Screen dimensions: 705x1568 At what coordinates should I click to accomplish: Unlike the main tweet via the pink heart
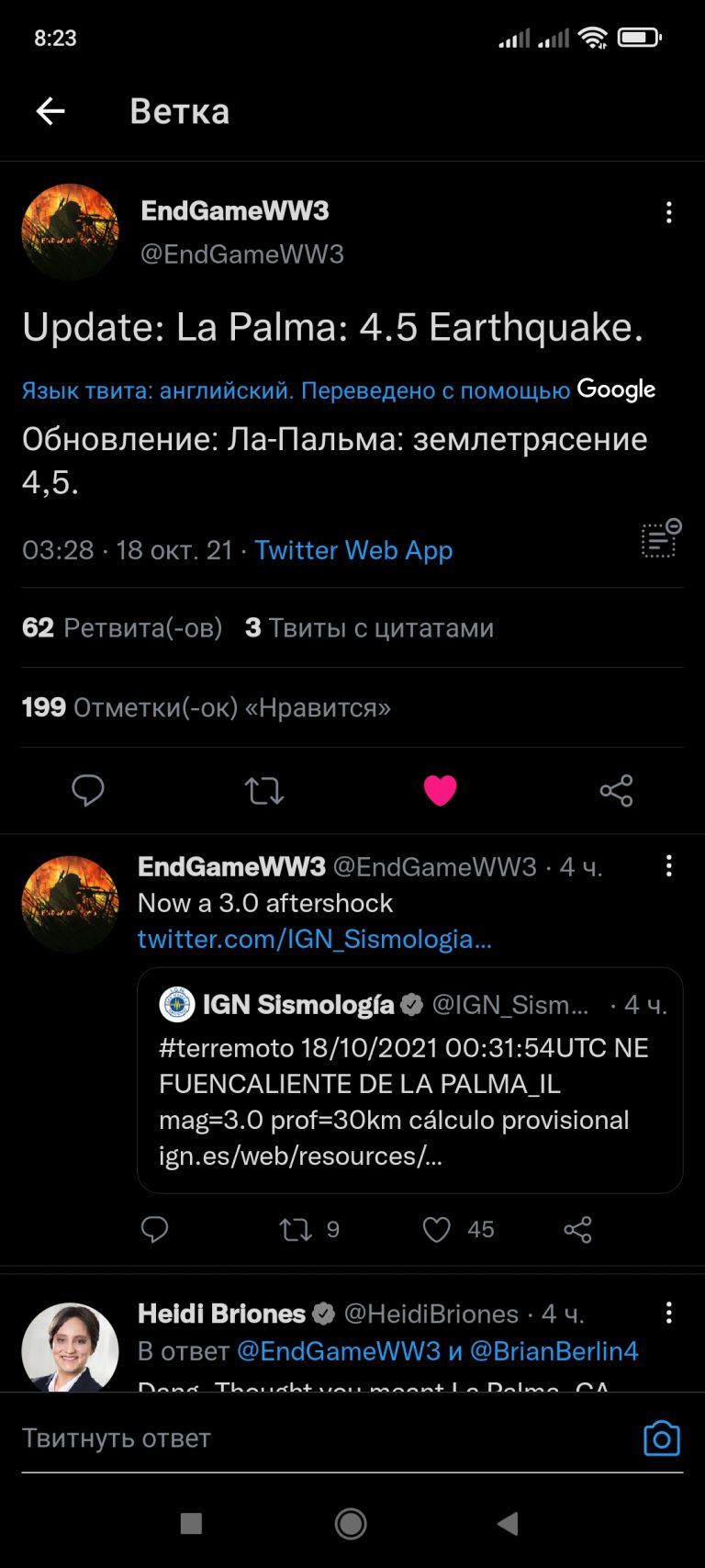click(x=440, y=790)
